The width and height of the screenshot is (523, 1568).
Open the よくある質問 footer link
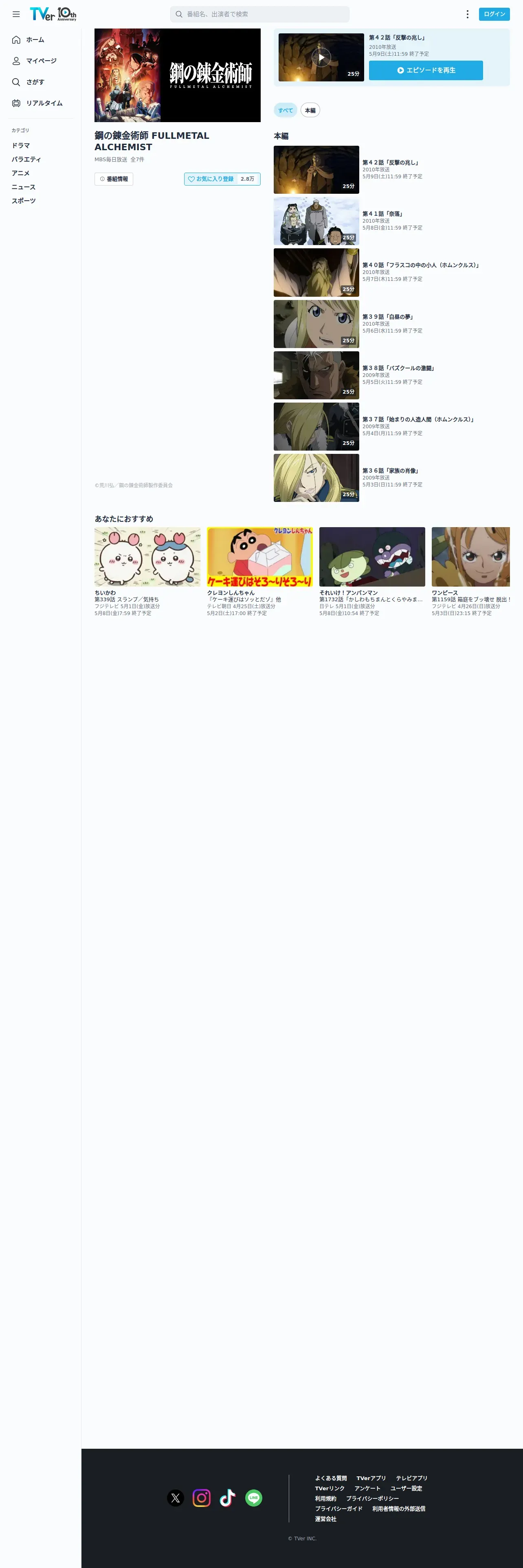coord(331,1478)
